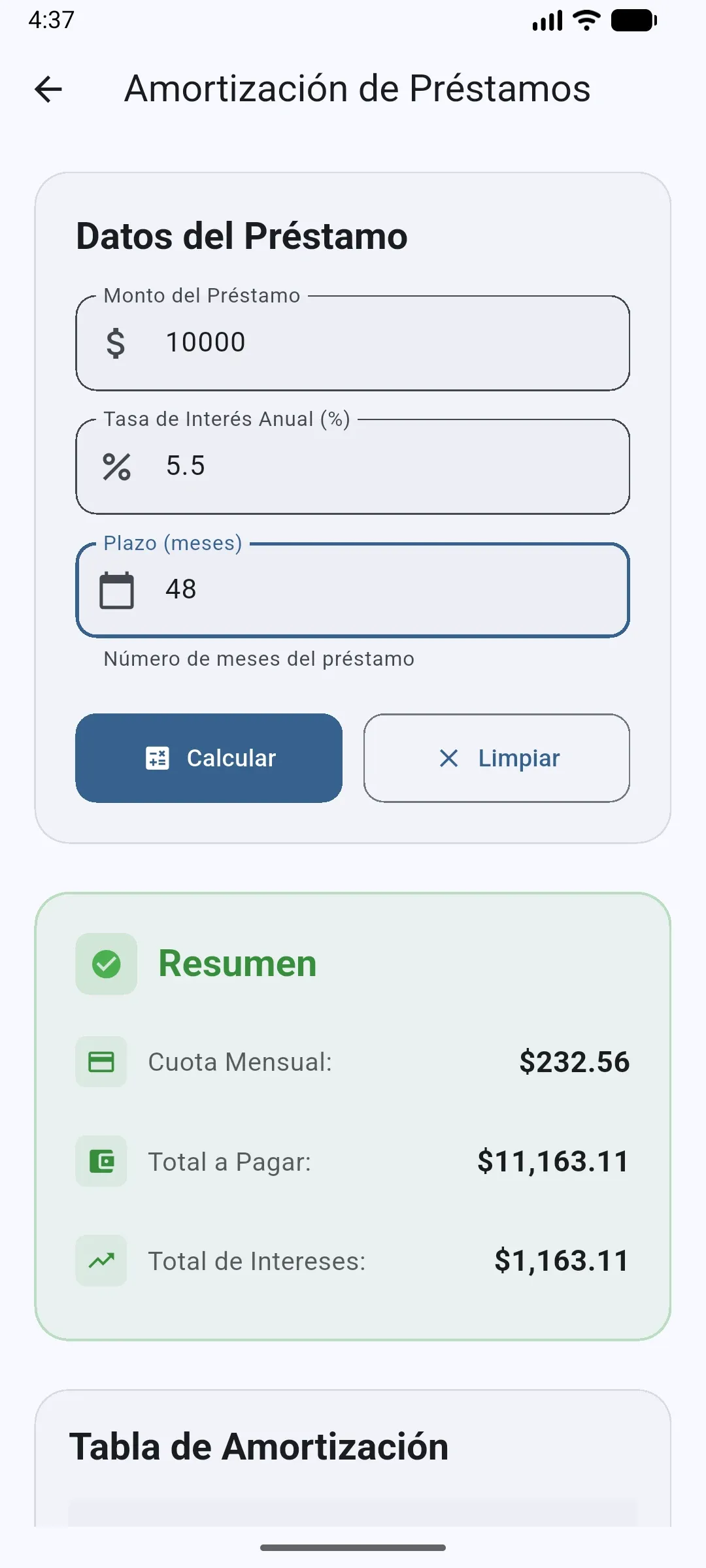Select the dollar sign icon in Monto field

point(115,342)
